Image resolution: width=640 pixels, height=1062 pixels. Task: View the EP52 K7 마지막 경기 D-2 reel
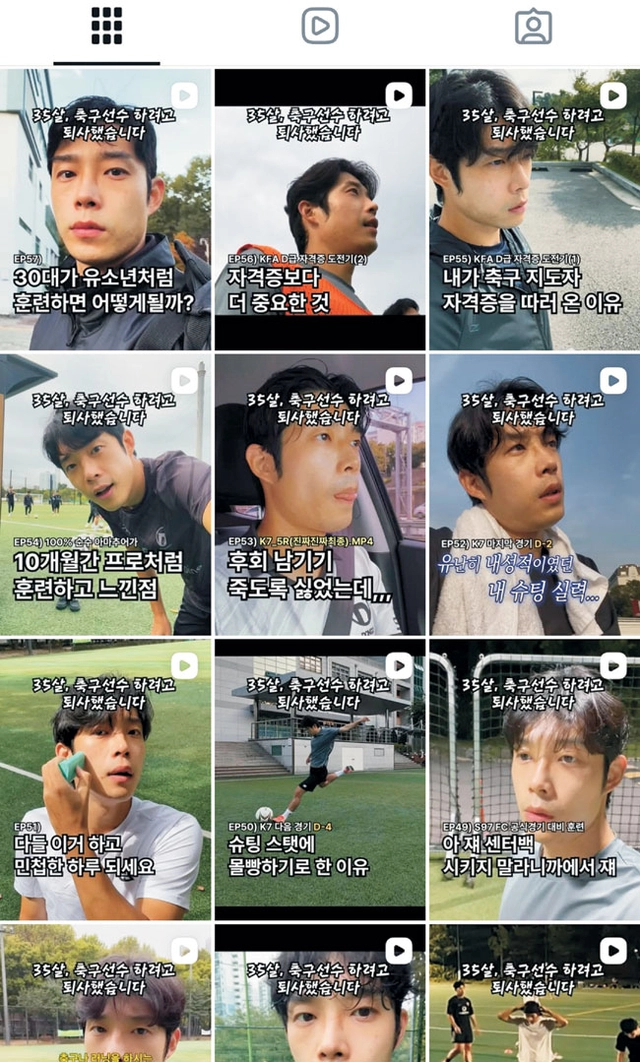534,495
